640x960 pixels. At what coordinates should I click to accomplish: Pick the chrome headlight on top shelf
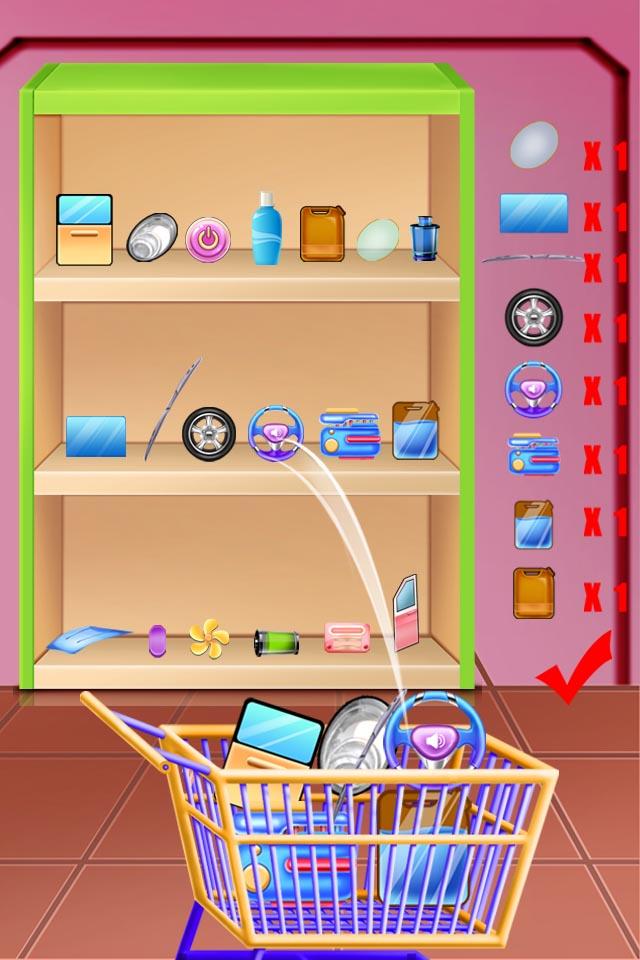click(x=151, y=237)
